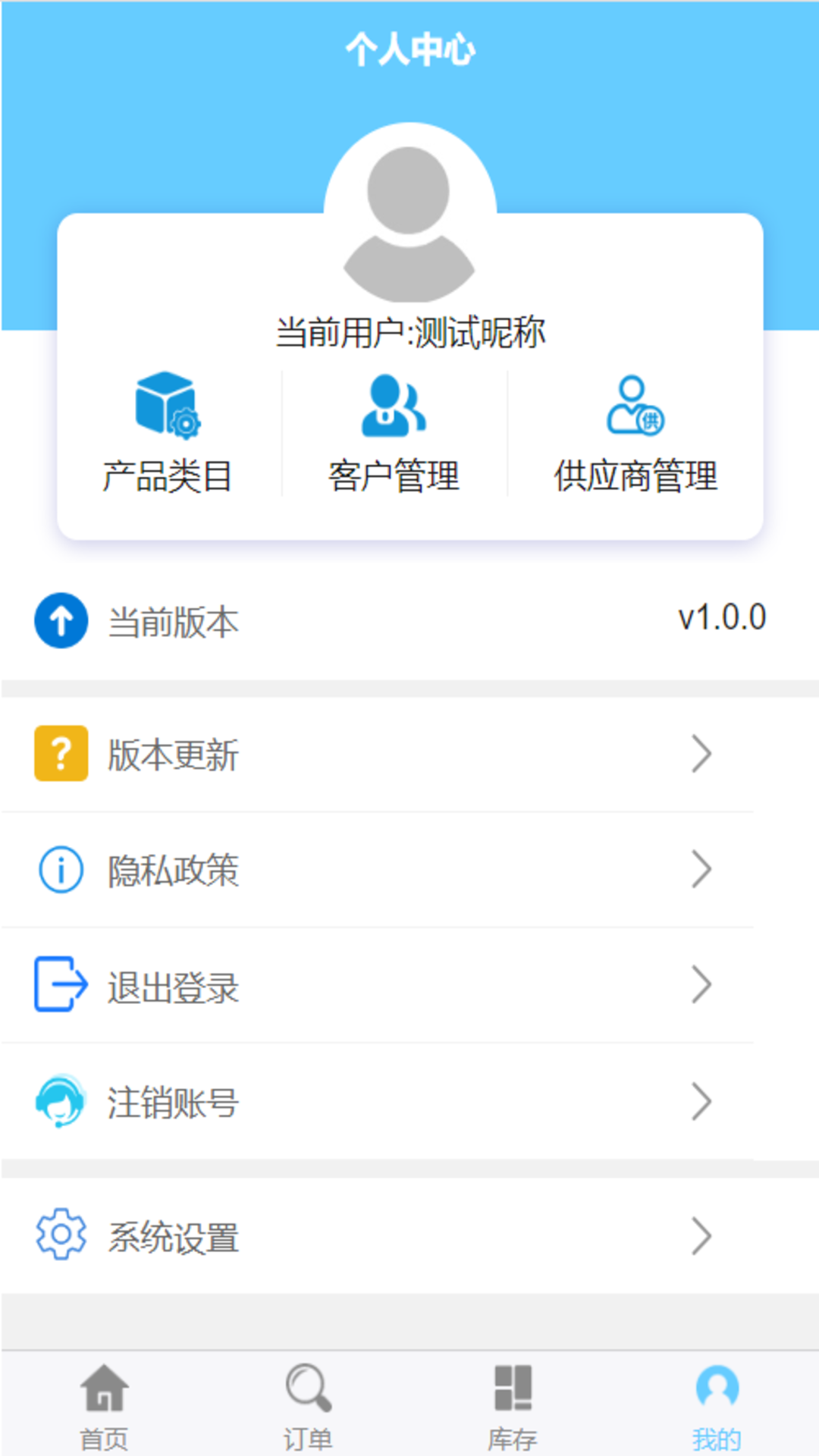Click the info icon next to 隐私政策
Image resolution: width=819 pixels, height=1456 pixels.
(61, 870)
